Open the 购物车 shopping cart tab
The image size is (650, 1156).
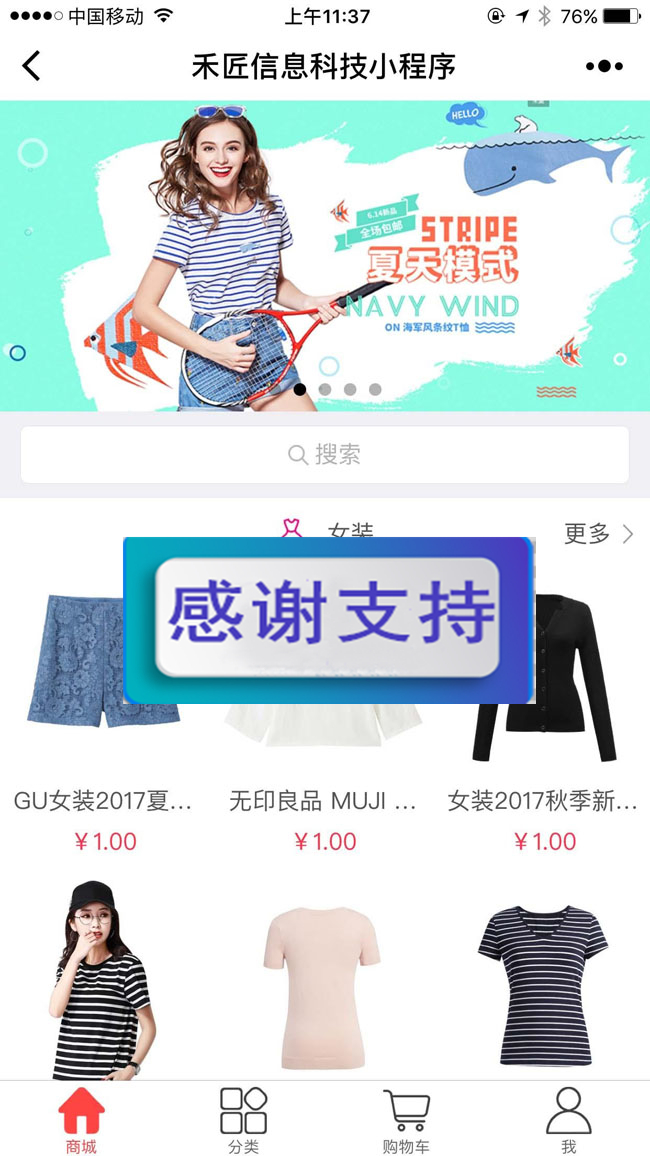(x=406, y=1120)
